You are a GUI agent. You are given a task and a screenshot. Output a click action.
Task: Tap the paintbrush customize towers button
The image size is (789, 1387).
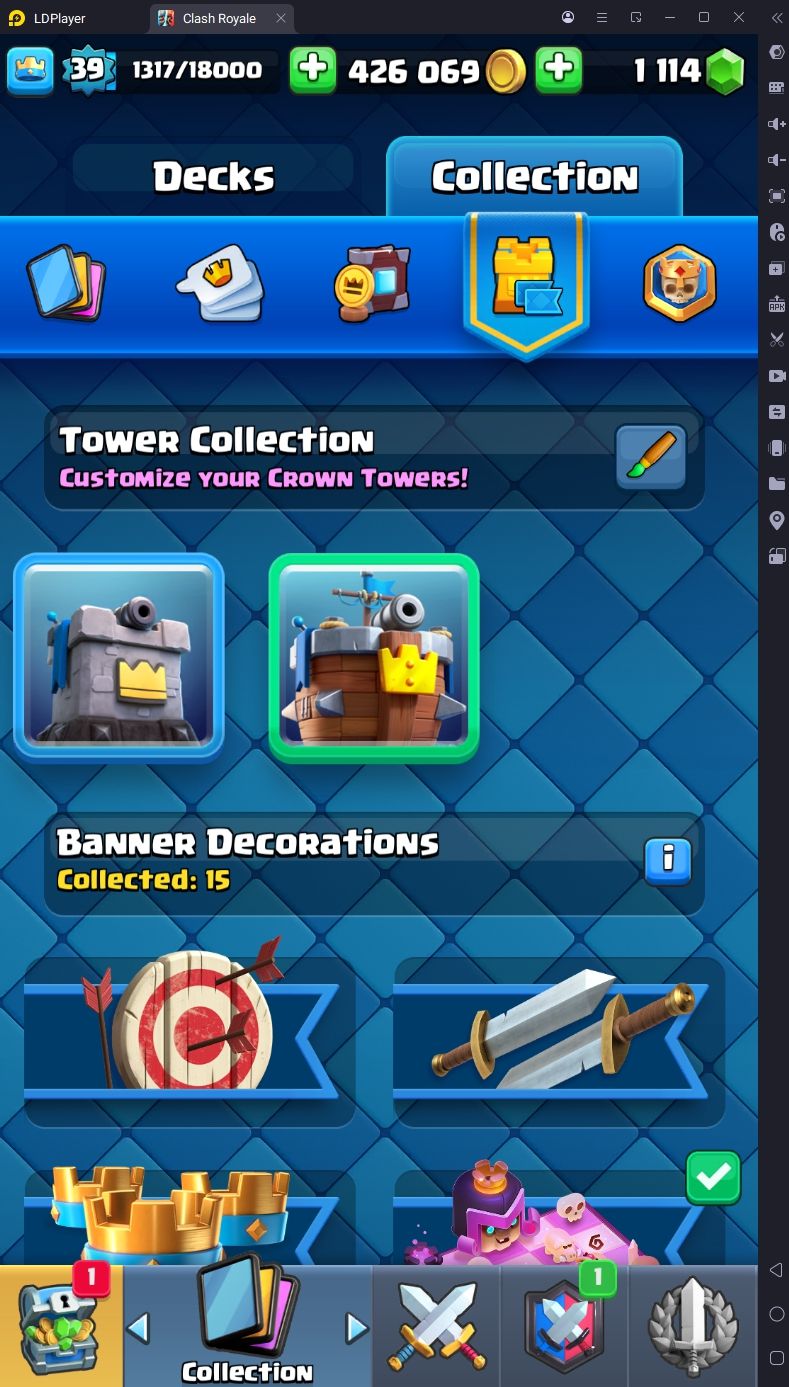tap(651, 457)
